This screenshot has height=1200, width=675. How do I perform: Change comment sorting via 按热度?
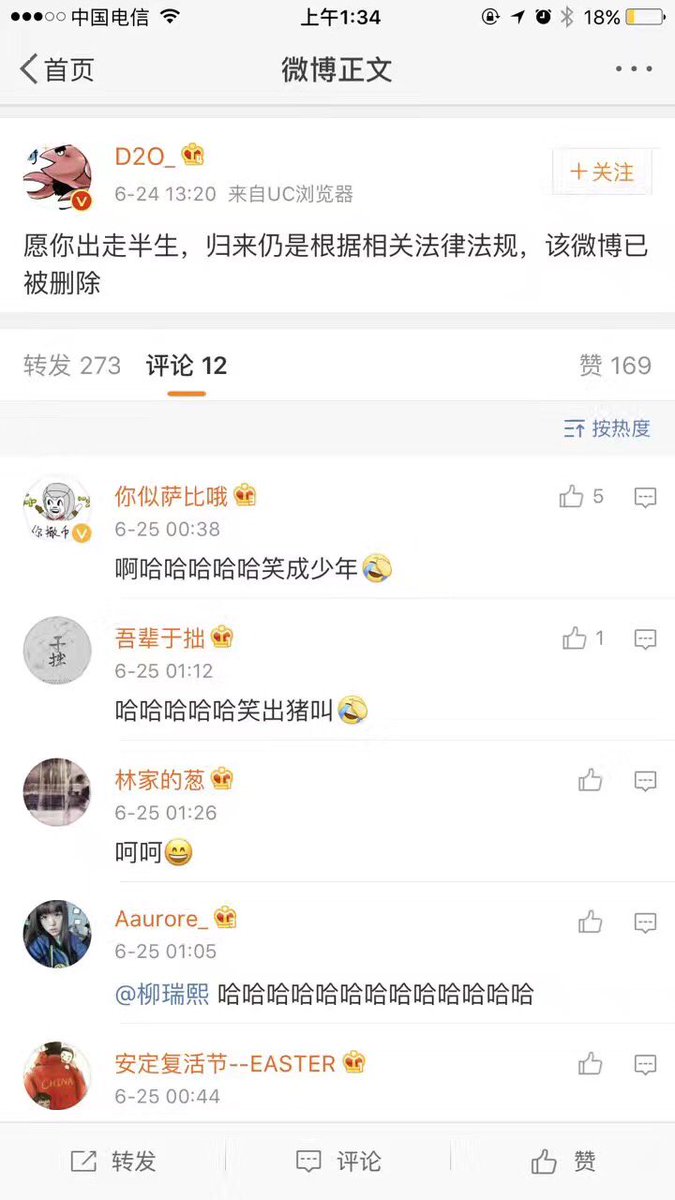coord(608,429)
